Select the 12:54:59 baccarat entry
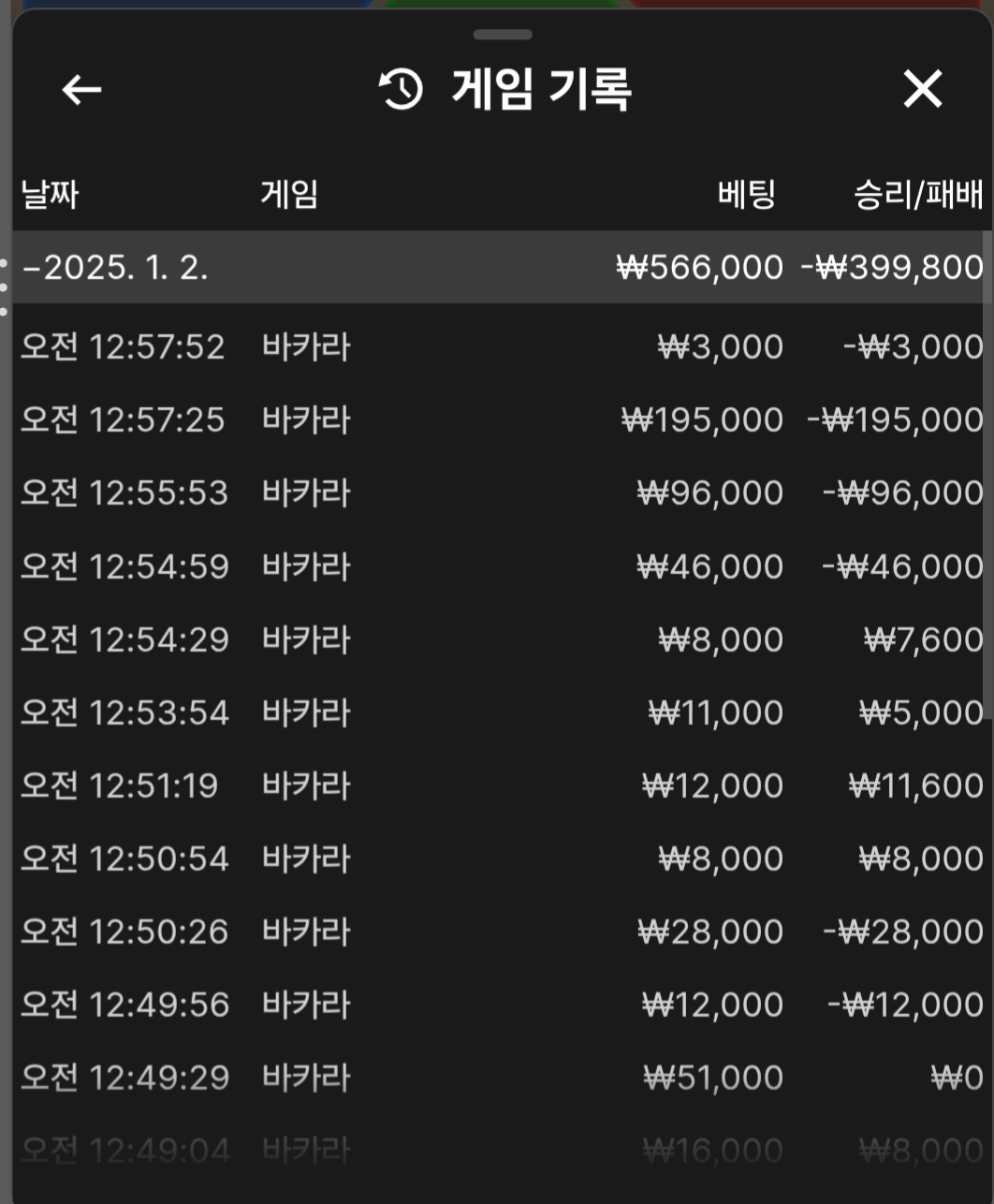Image resolution: width=994 pixels, height=1204 pixels. click(496, 566)
